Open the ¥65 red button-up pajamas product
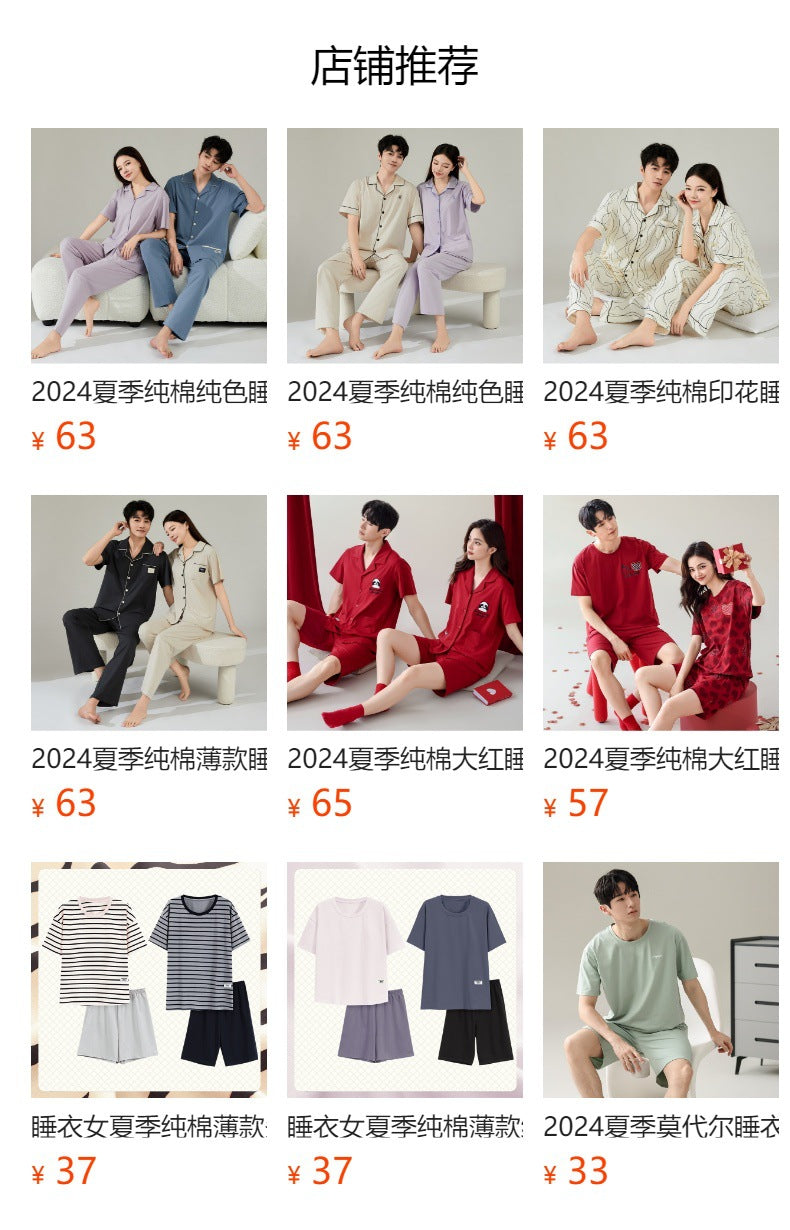This screenshot has width=790, height=1230. point(404,612)
